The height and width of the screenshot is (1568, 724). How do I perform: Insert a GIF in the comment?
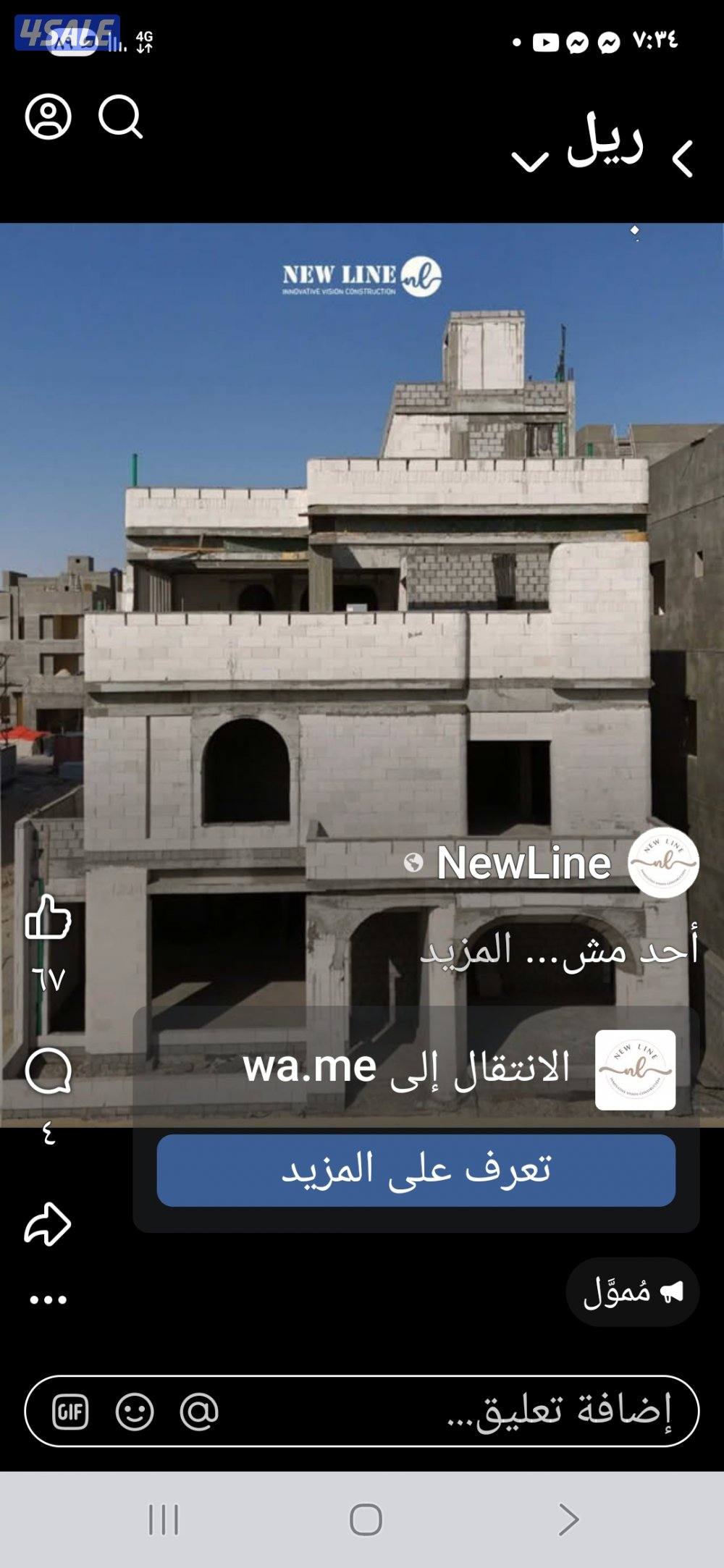click(70, 1412)
